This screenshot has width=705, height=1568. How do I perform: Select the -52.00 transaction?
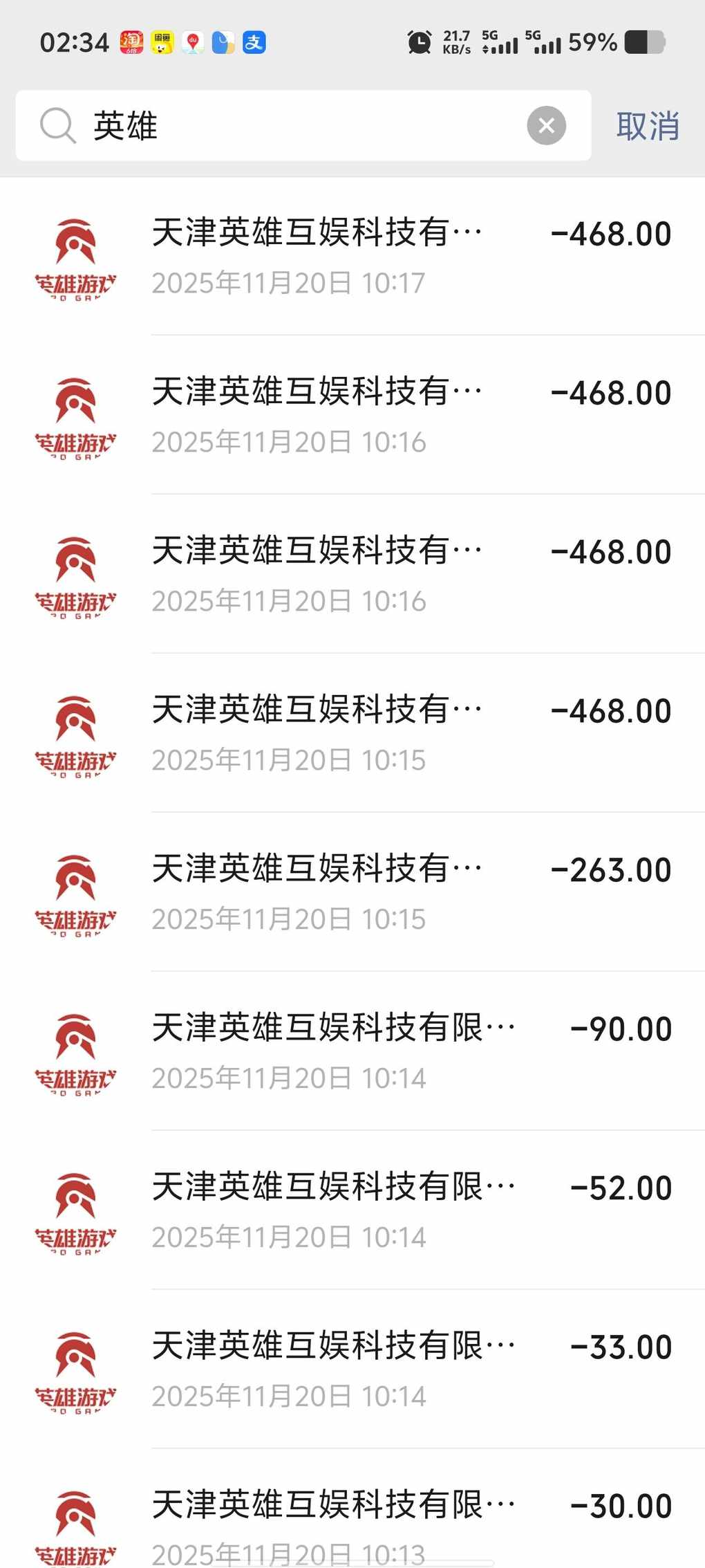352,1210
